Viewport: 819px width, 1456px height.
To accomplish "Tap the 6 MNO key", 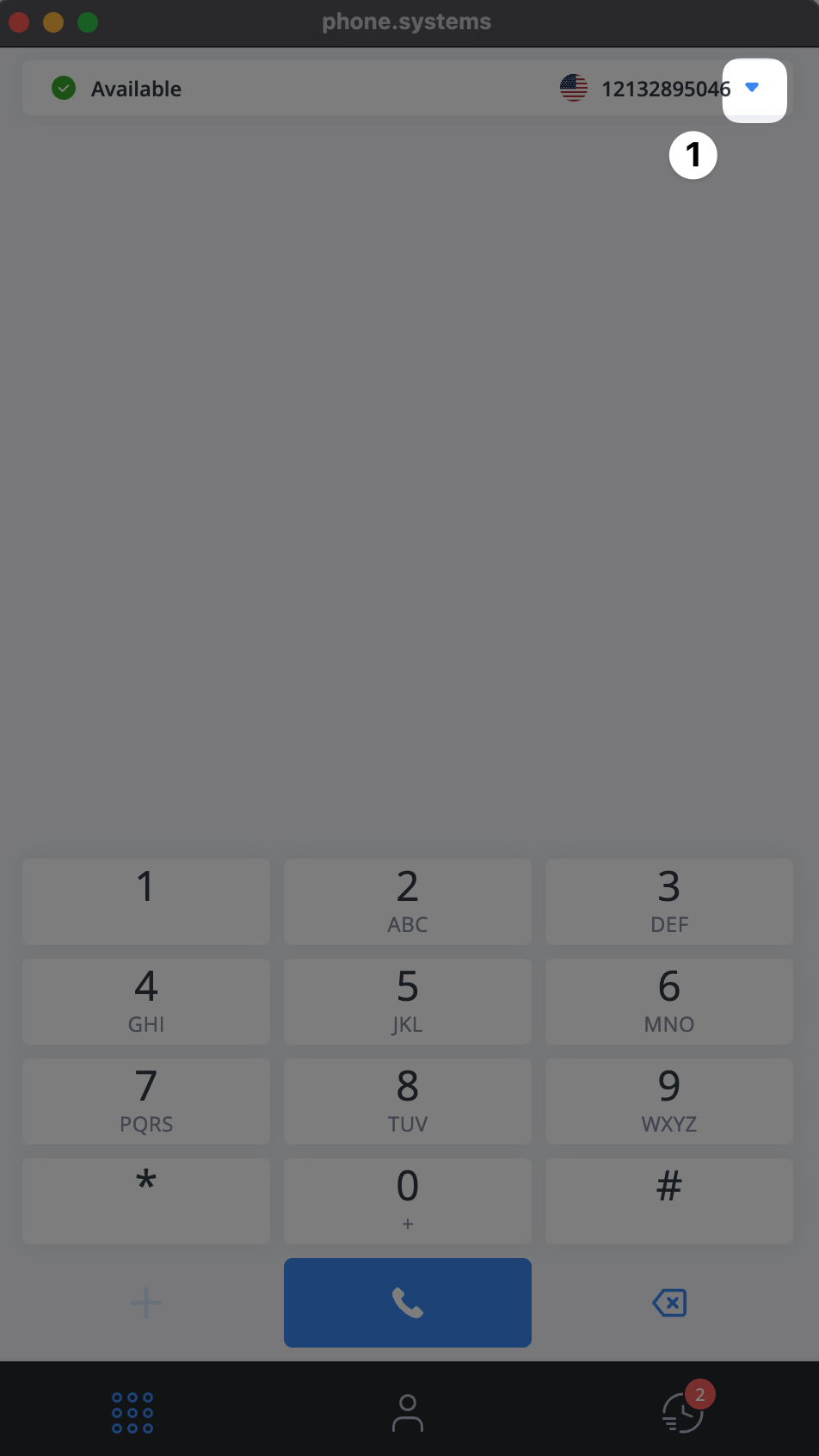I will coord(669,1002).
